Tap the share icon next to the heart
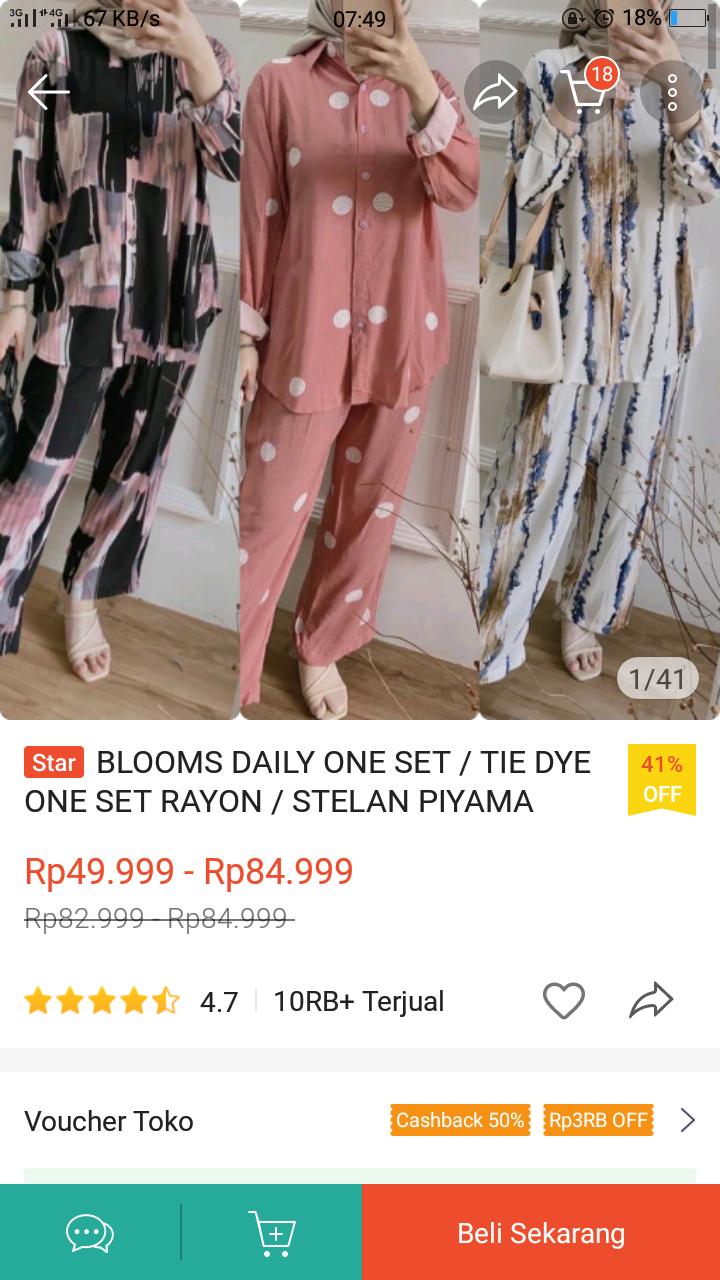The height and width of the screenshot is (1280, 720). click(651, 999)
